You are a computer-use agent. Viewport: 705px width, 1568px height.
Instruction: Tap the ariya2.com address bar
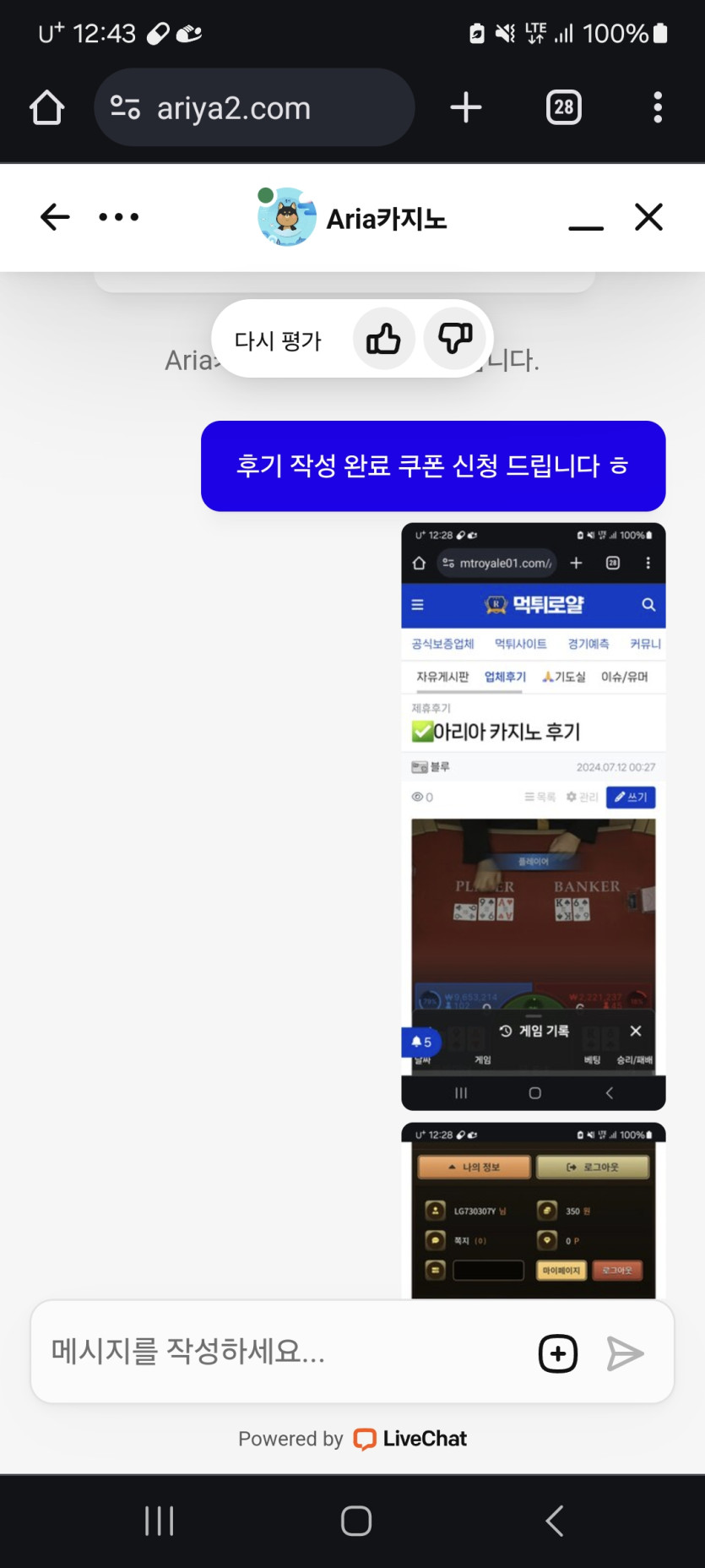click(x=253, y=107)
